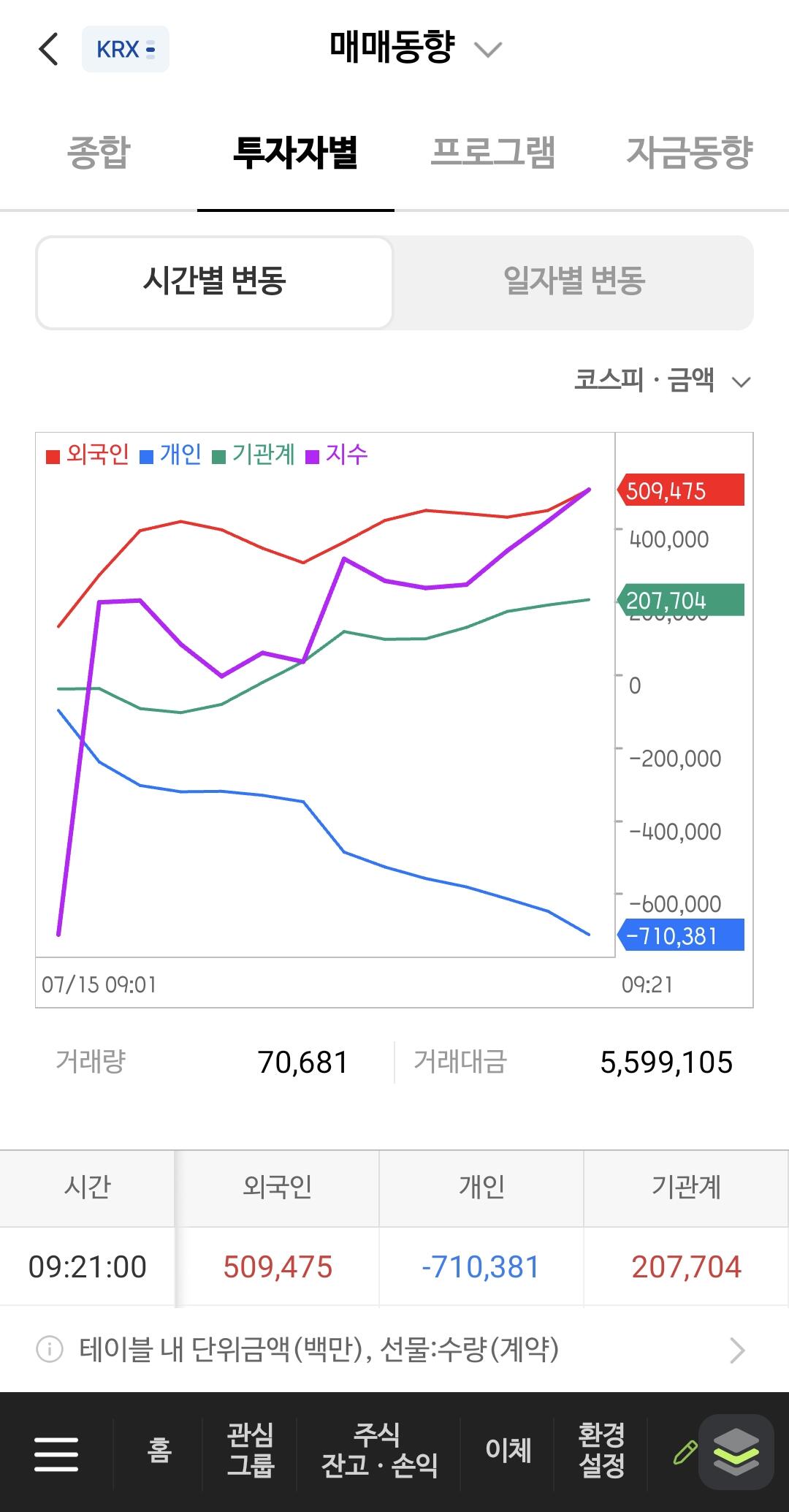789x1512 pixels.
Task: Expand the 매매동향 title dropdown
Action: 415,48
